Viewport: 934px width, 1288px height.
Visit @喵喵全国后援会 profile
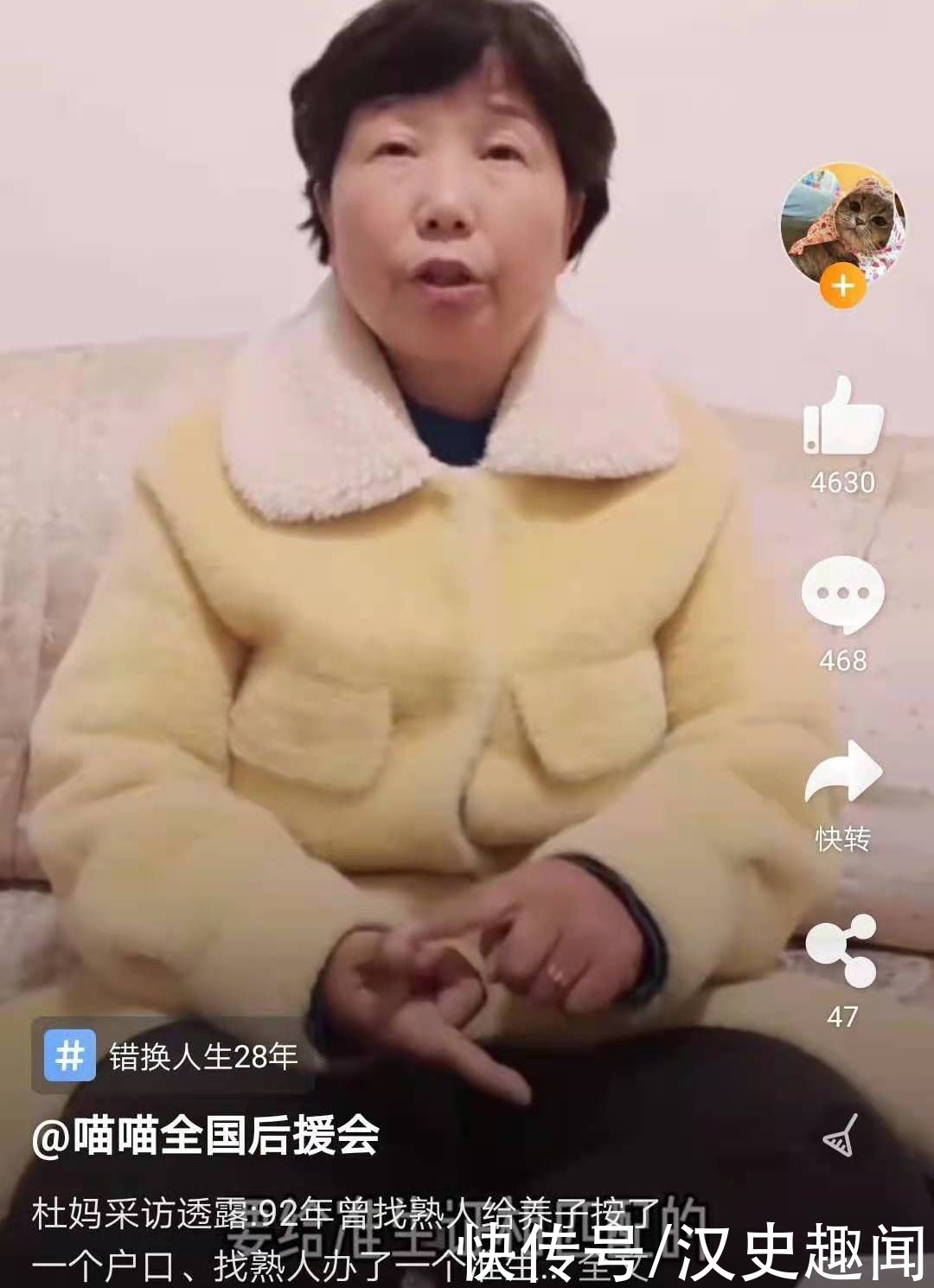(206, 1136)
